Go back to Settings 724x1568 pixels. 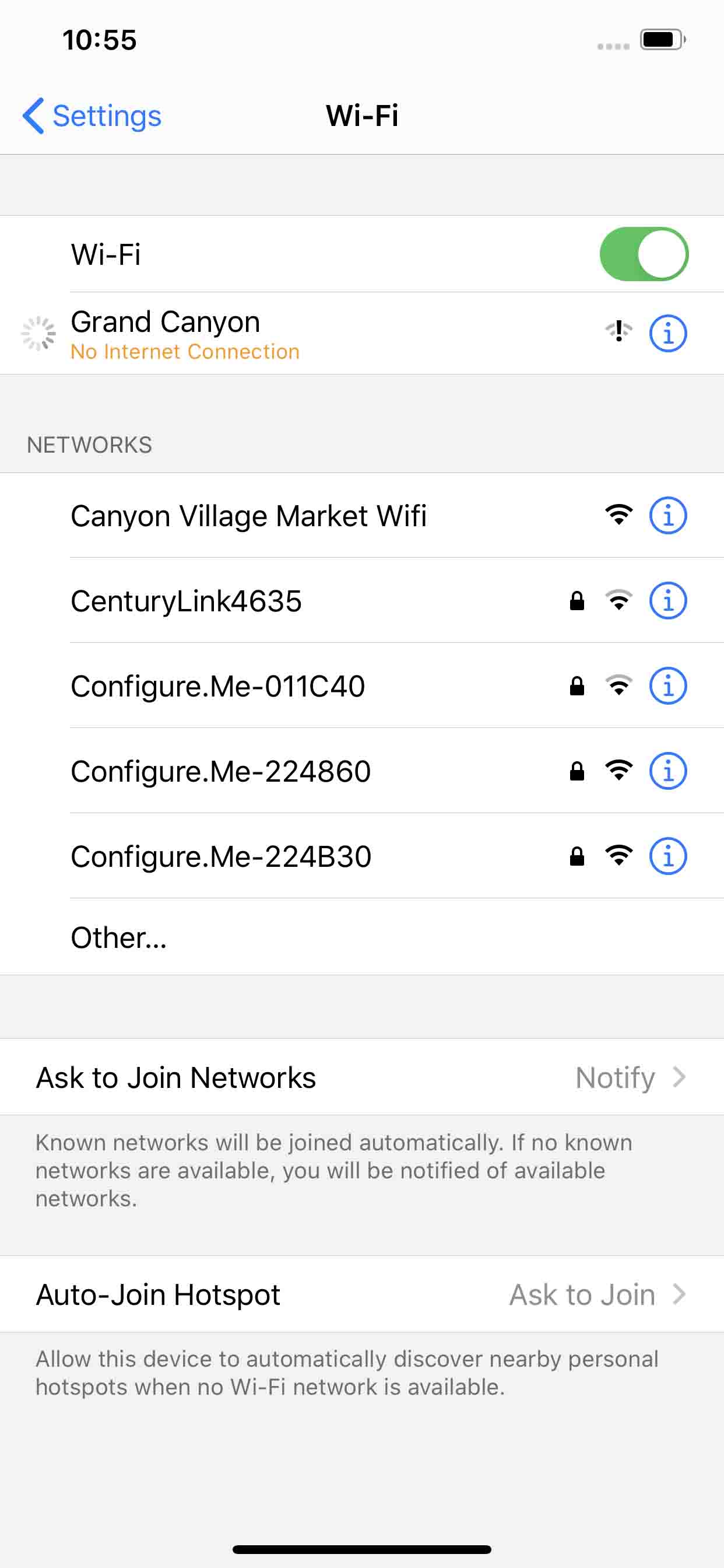tap(92, 116)
